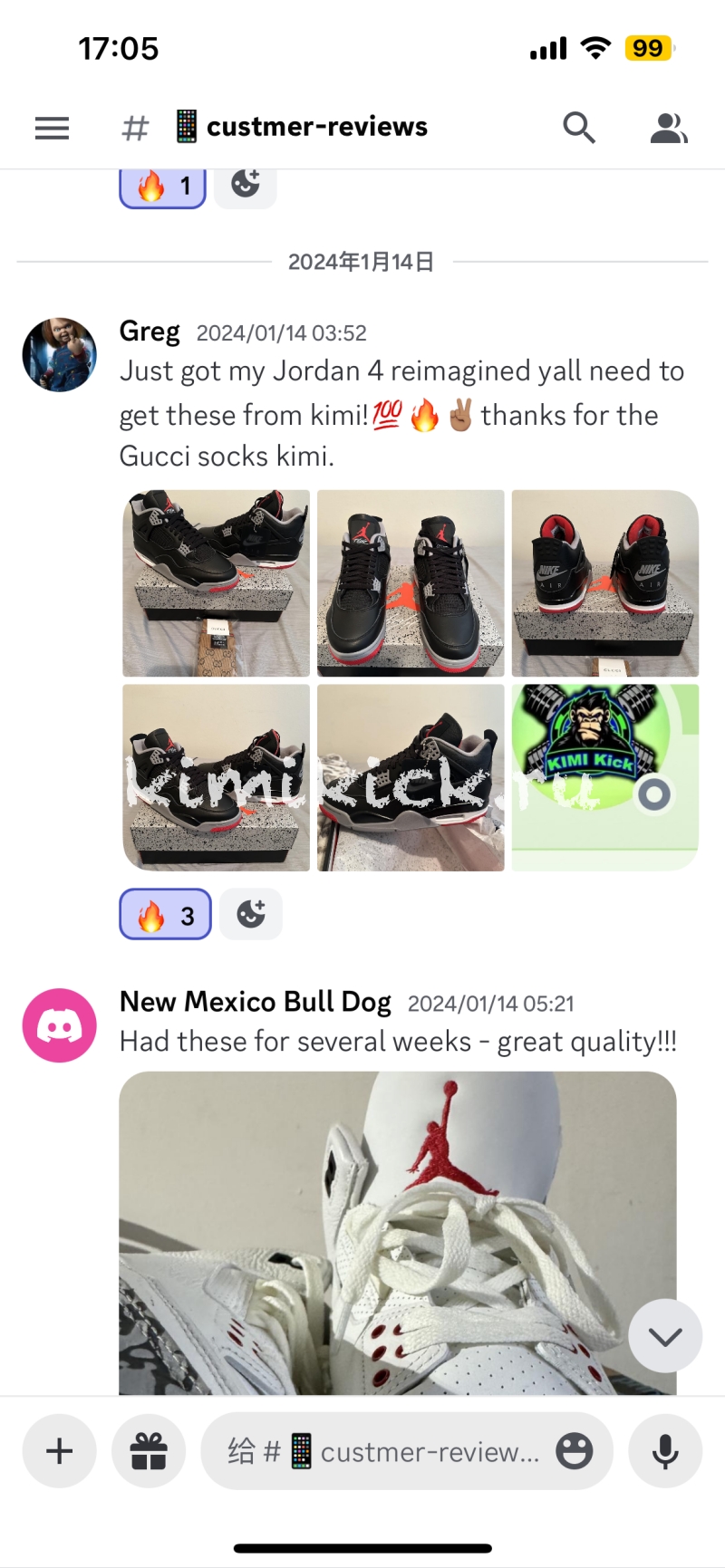Open Greg's KIMI Kick logo image
725x1568 pixels.
(x=604, y=777)
